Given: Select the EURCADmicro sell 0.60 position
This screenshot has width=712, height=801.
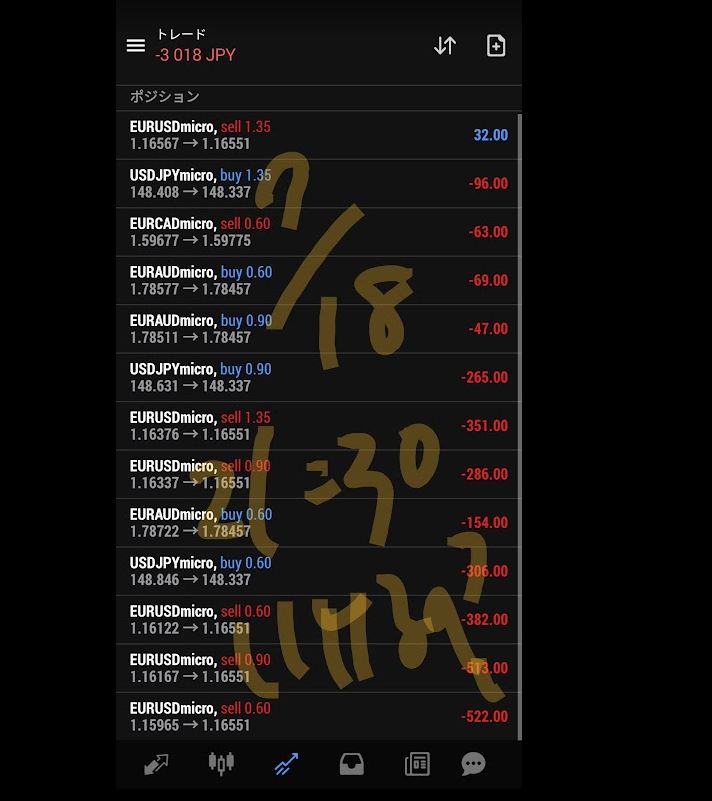Looking at the screenshot, I should click(x=318, y=232).
